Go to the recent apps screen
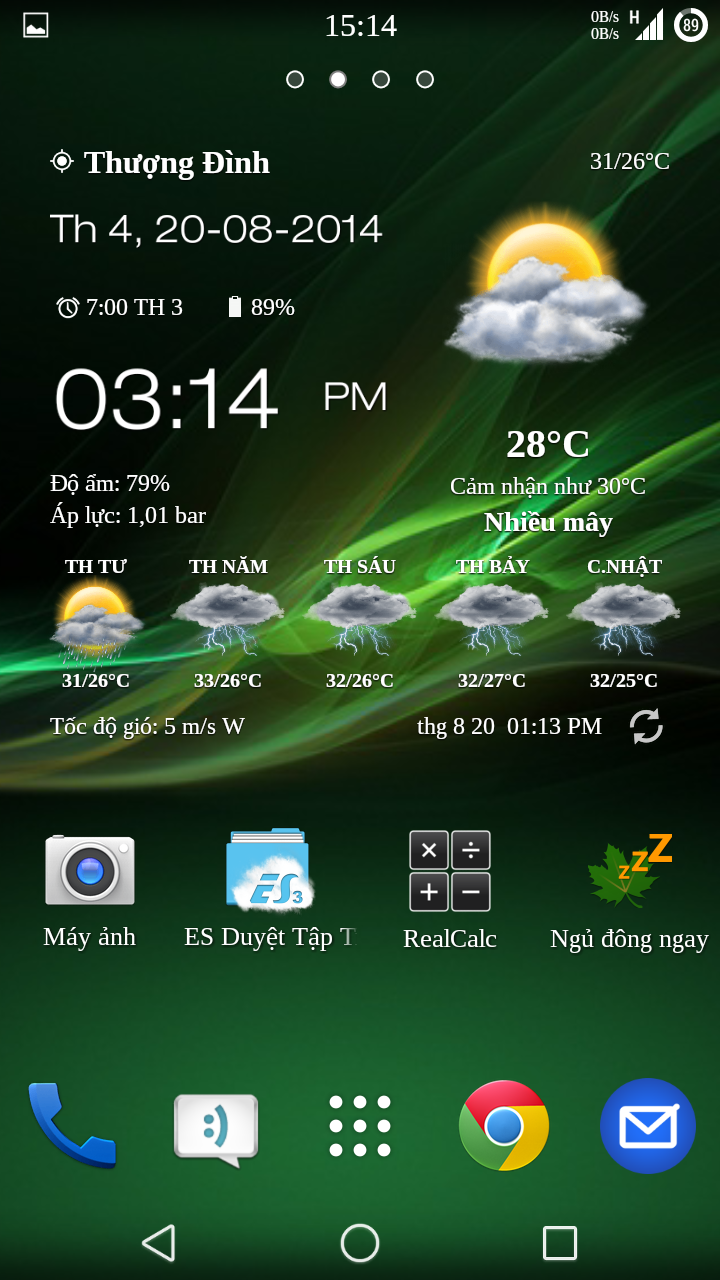Screen dimensions: 720x1280 (560, 1243)
